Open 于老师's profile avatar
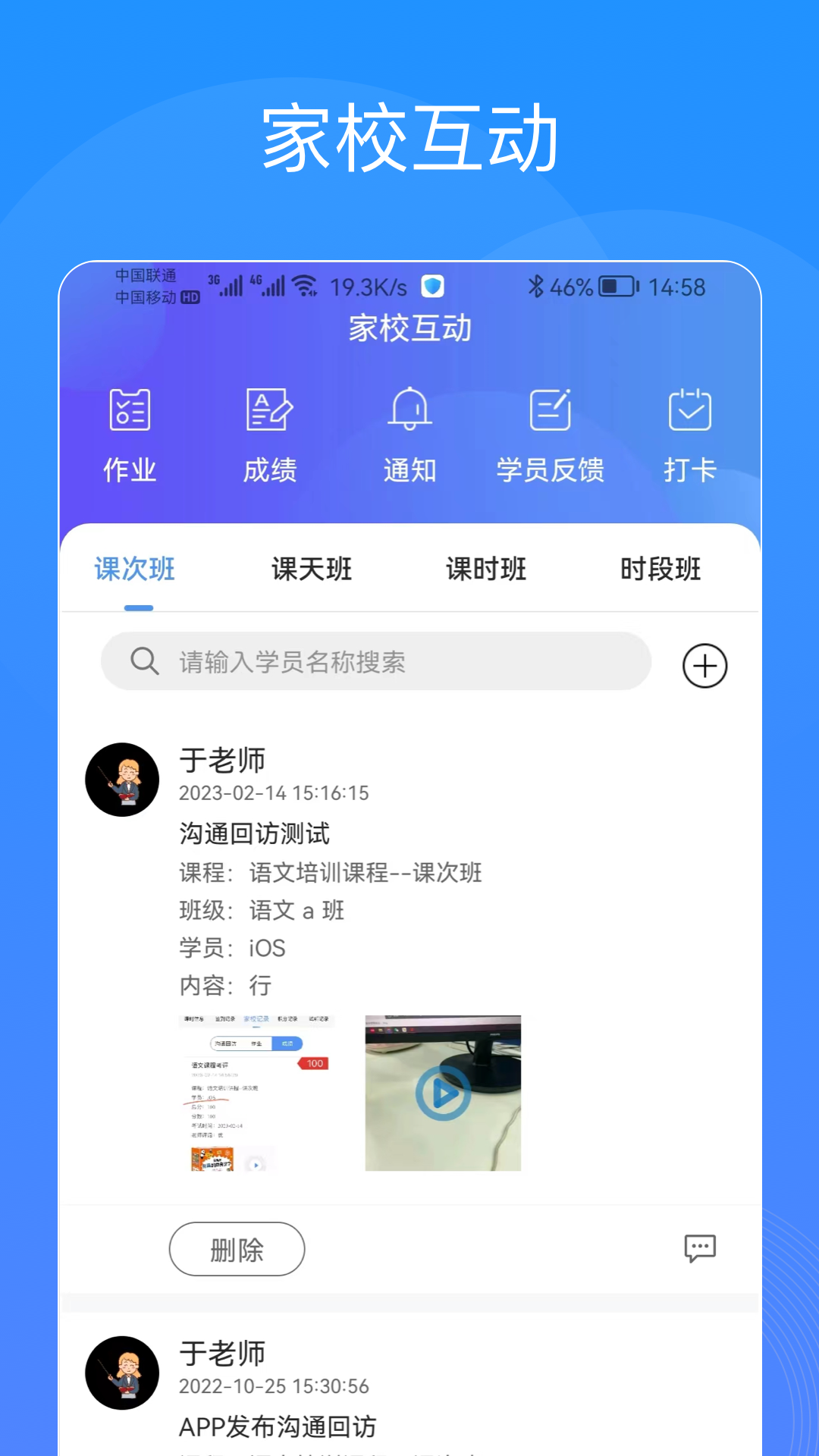Screen dimensions: 819x1456 point(121,779)
